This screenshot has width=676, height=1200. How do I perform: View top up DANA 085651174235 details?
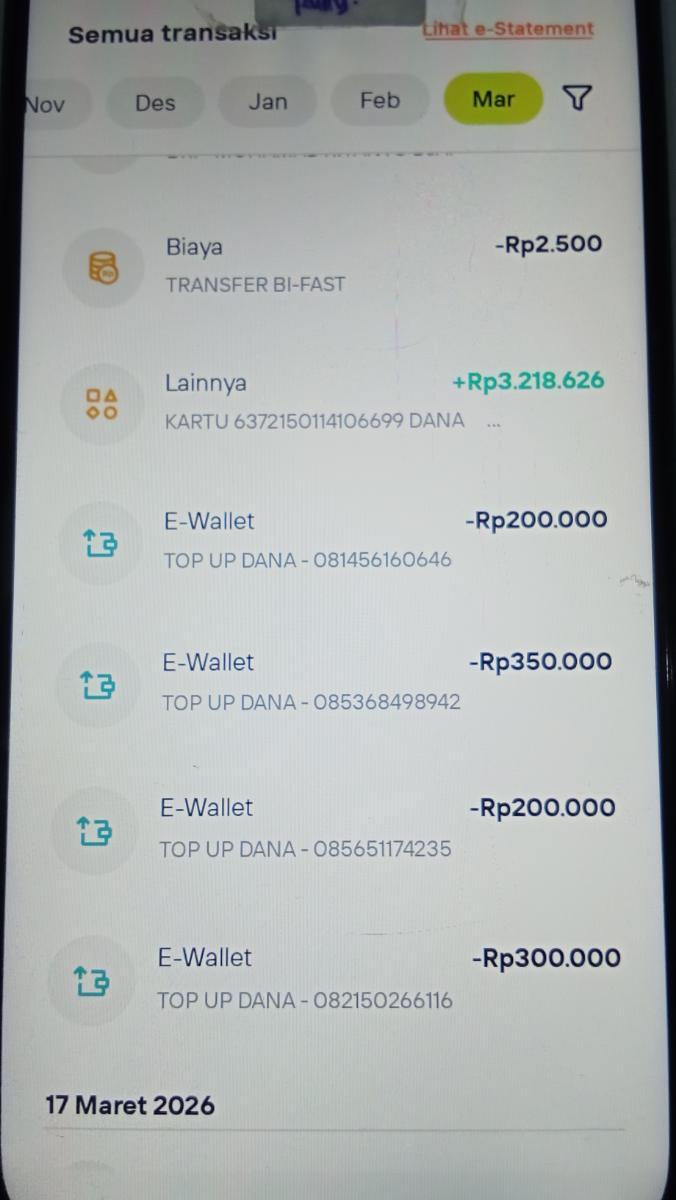click(x=340, y=828)
